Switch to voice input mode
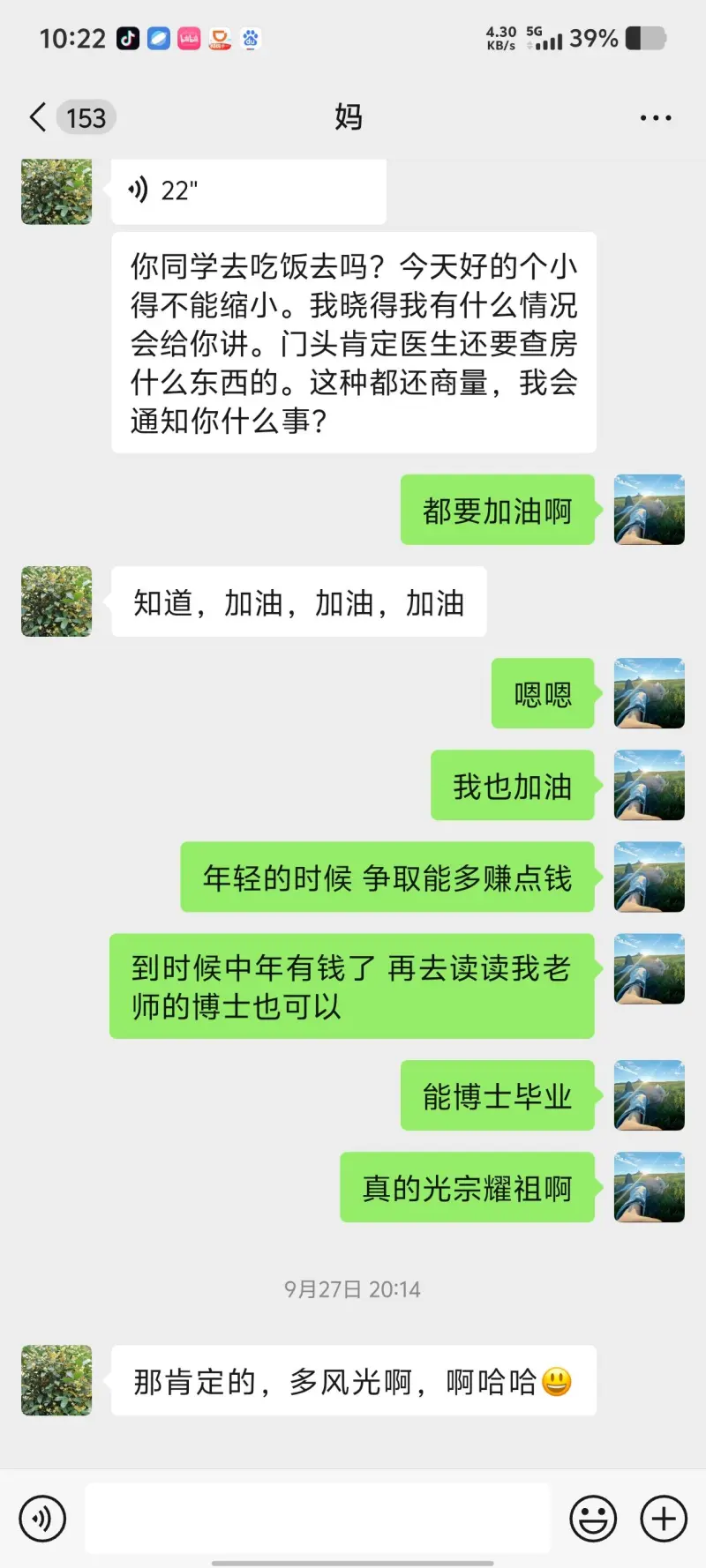Image resolution: width=706 pixels, height=1568 pixels. point(42,1519)
